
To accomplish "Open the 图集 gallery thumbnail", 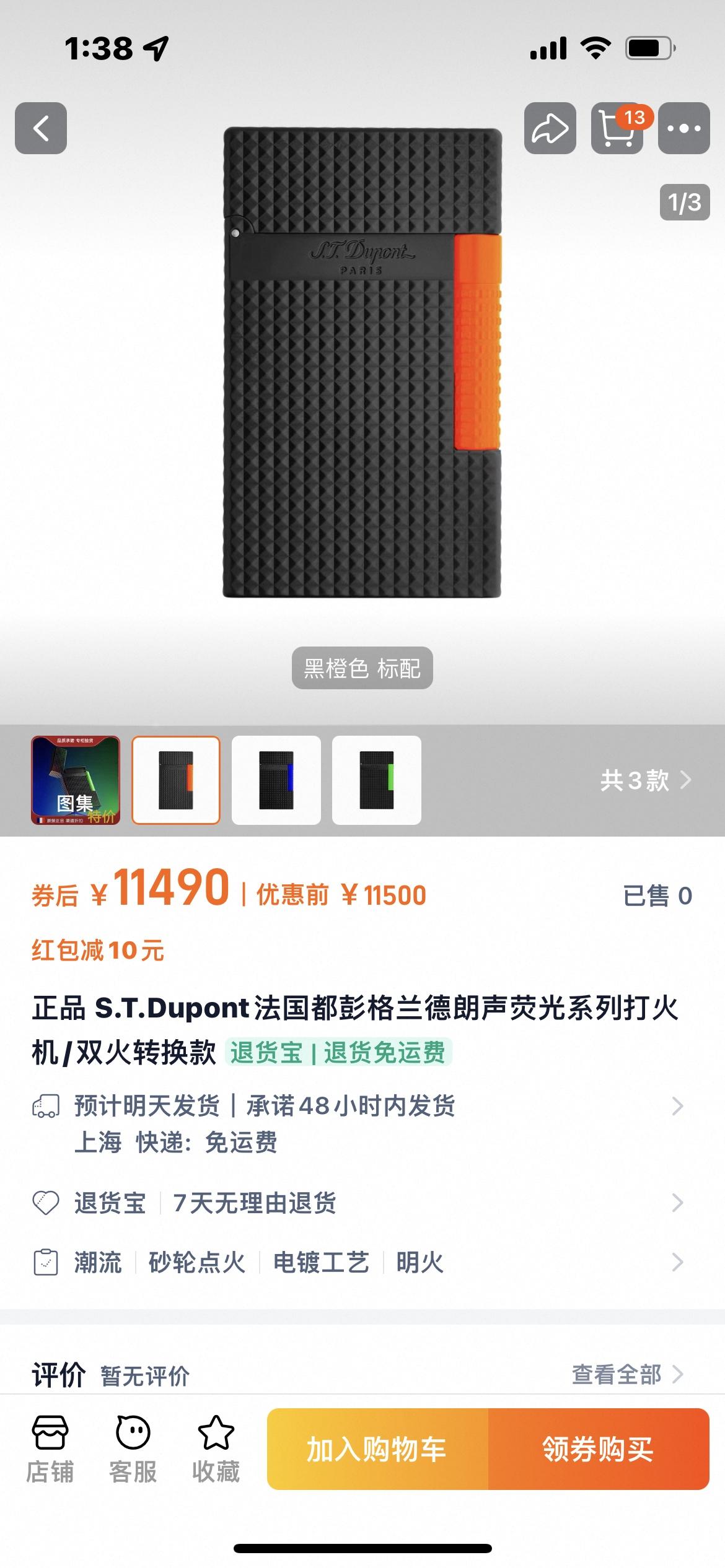I will [76, 780].
